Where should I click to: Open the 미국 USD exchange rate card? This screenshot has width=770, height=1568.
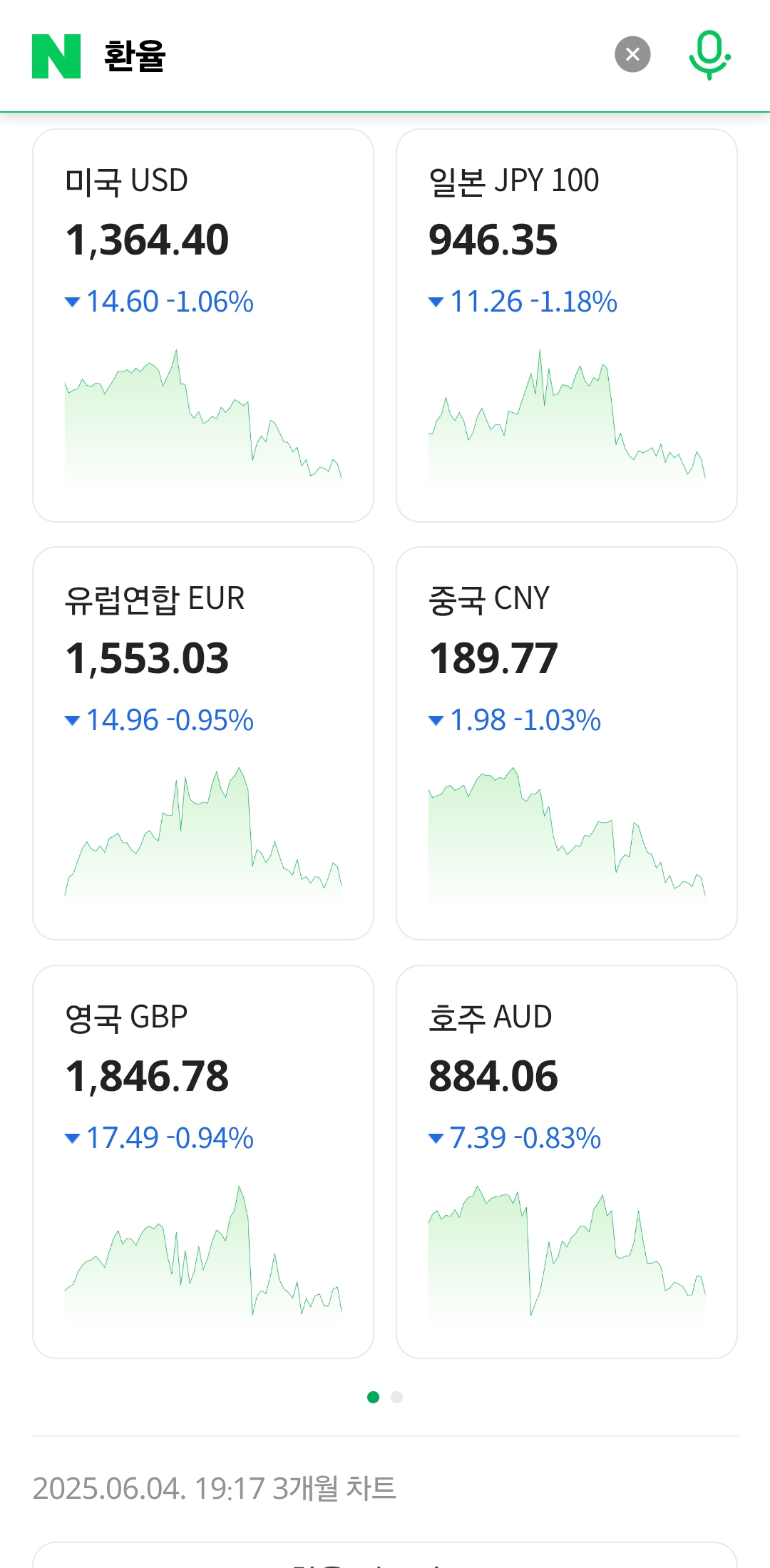(x=203, y=325)
